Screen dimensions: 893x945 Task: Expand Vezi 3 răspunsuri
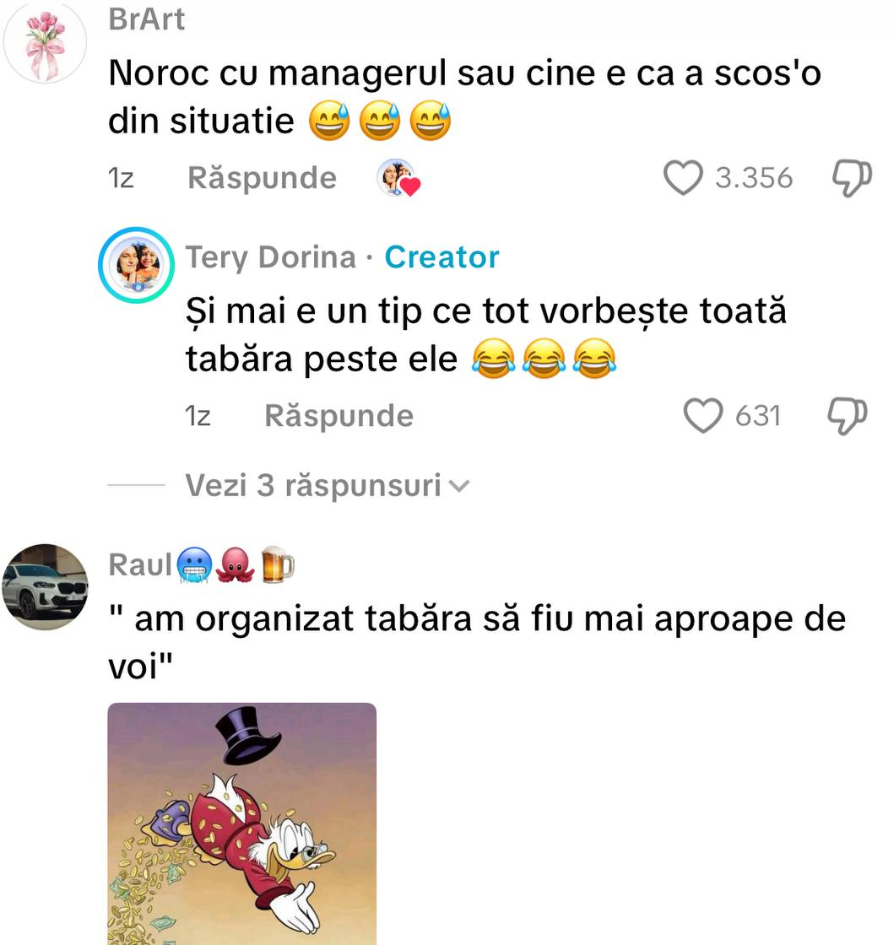[326, 486]
